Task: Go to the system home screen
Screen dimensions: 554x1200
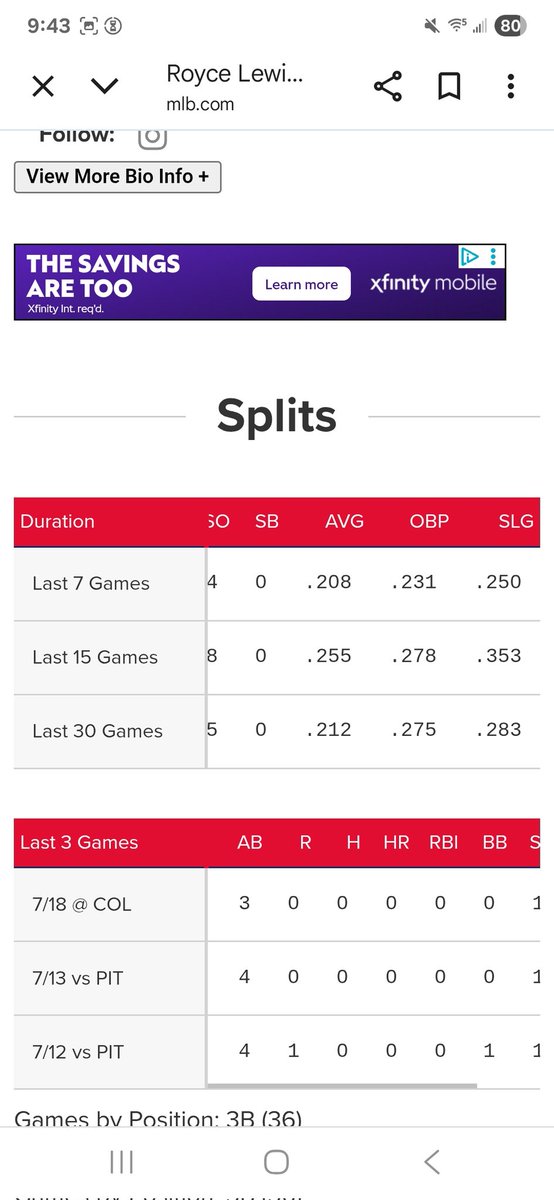Action: [276, 1161]
